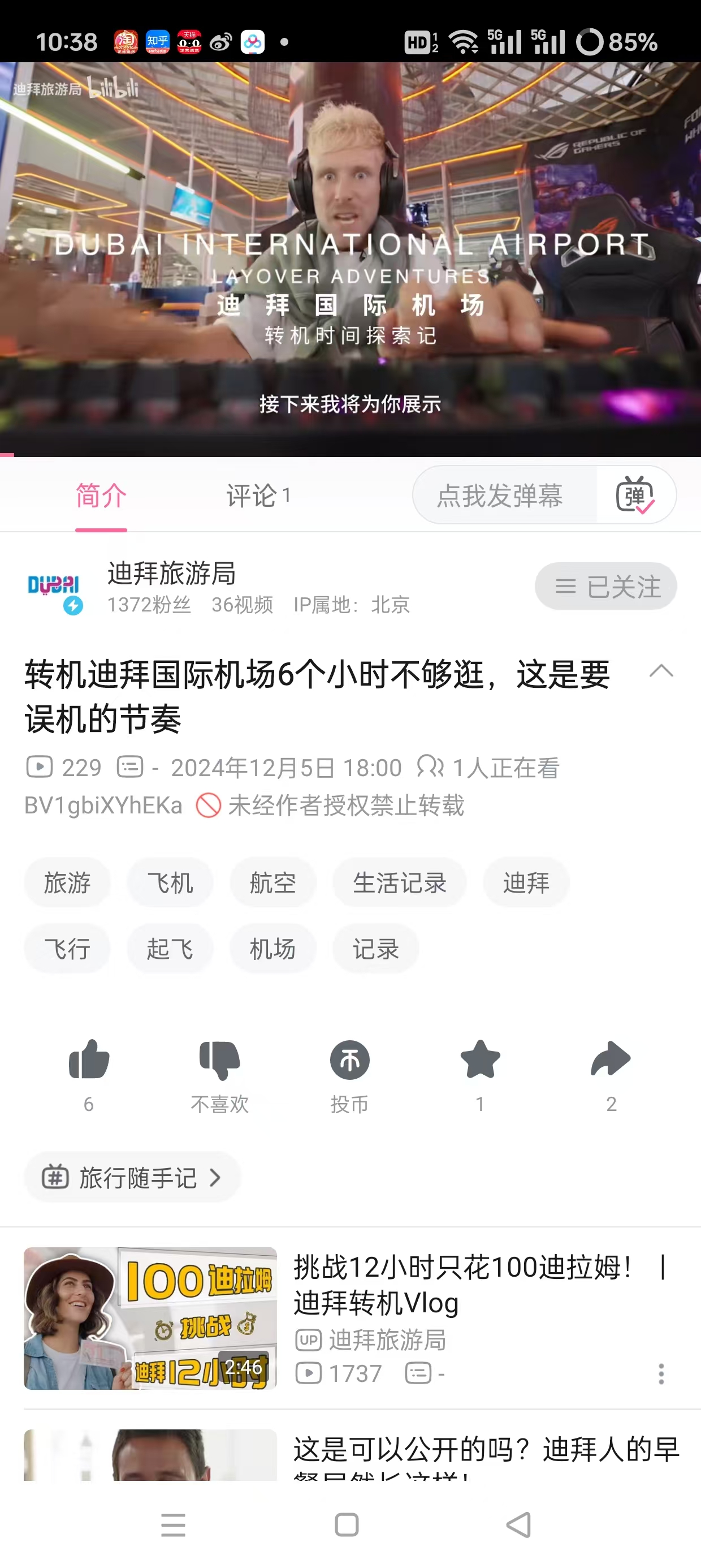The width and height of the screenshot is (701, 1568).
Task: Tap the 已关注 follow button
Action: tap(605, 586)
